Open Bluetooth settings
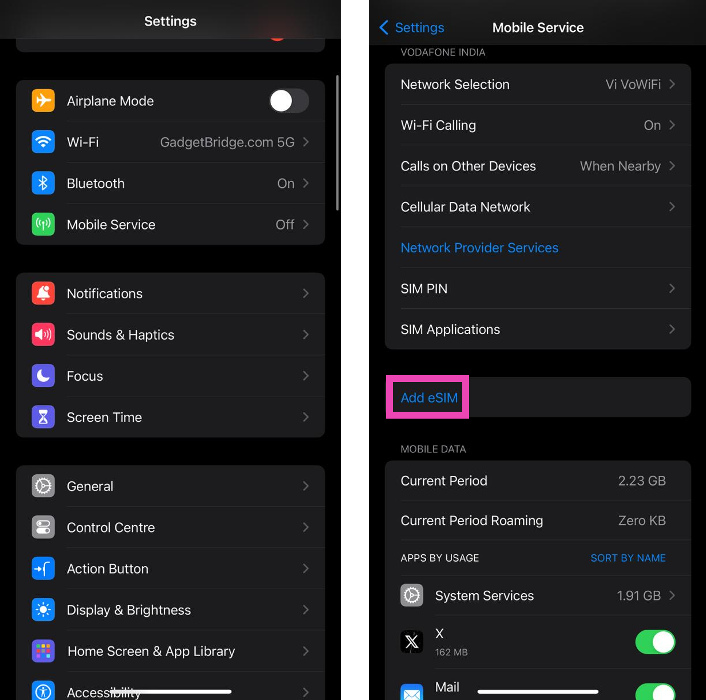This screenshot has width=706, height=700. coord(170,183)
